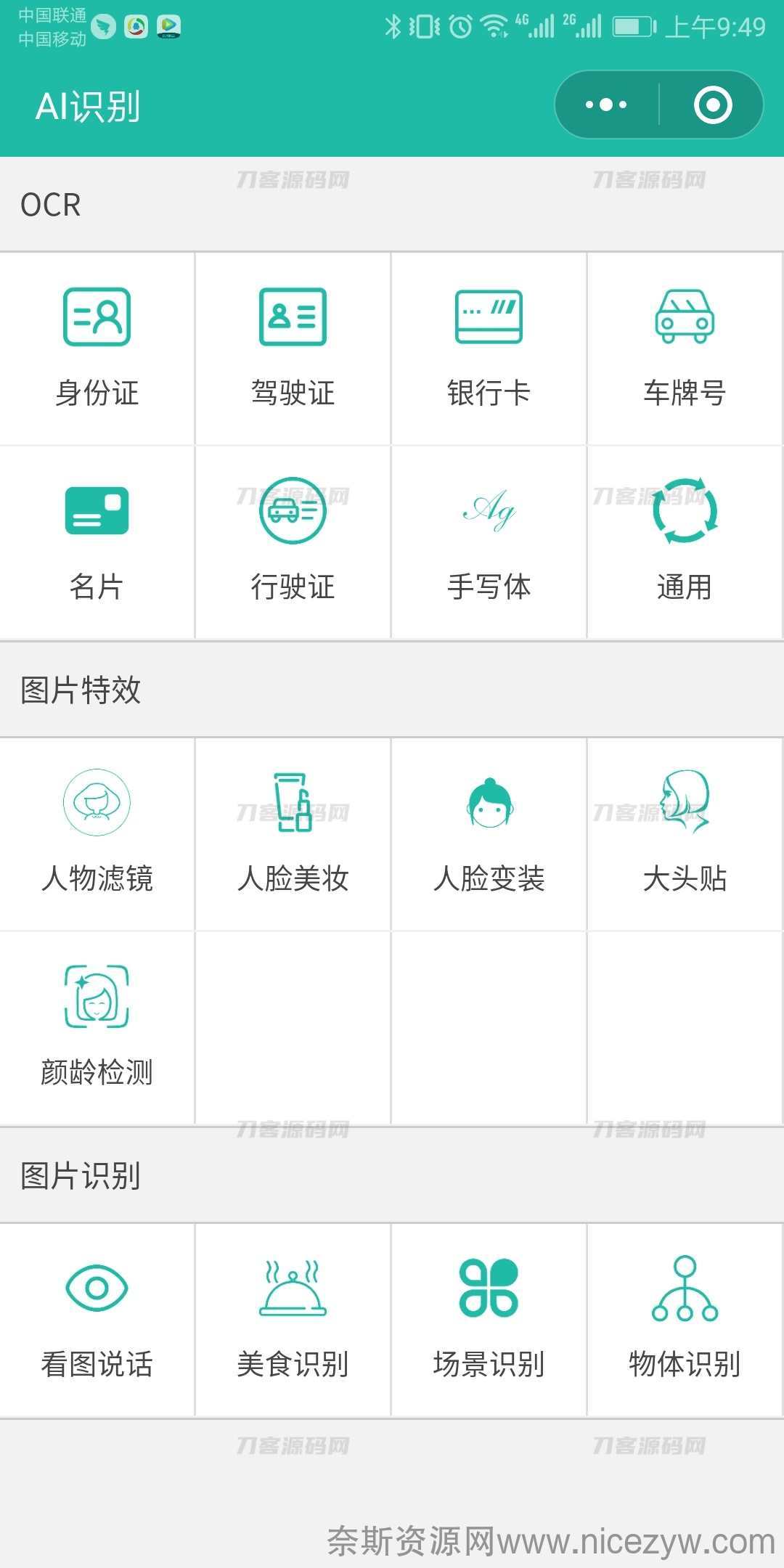Try 人脸美妆 face makeup effect
The height and width of the screenshot is (1568, 784).
[293, 834]
